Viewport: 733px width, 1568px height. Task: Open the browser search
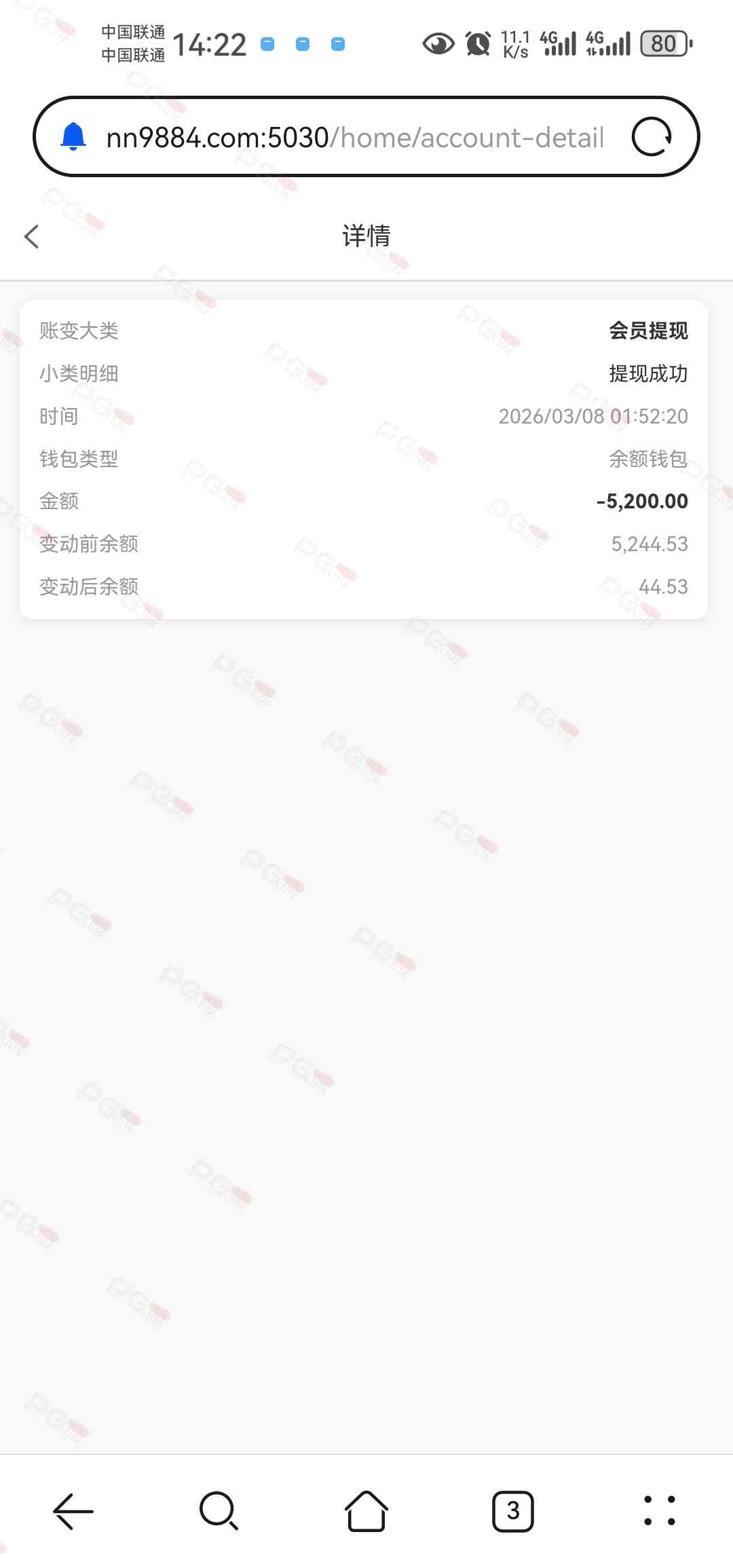[219, 1511]
